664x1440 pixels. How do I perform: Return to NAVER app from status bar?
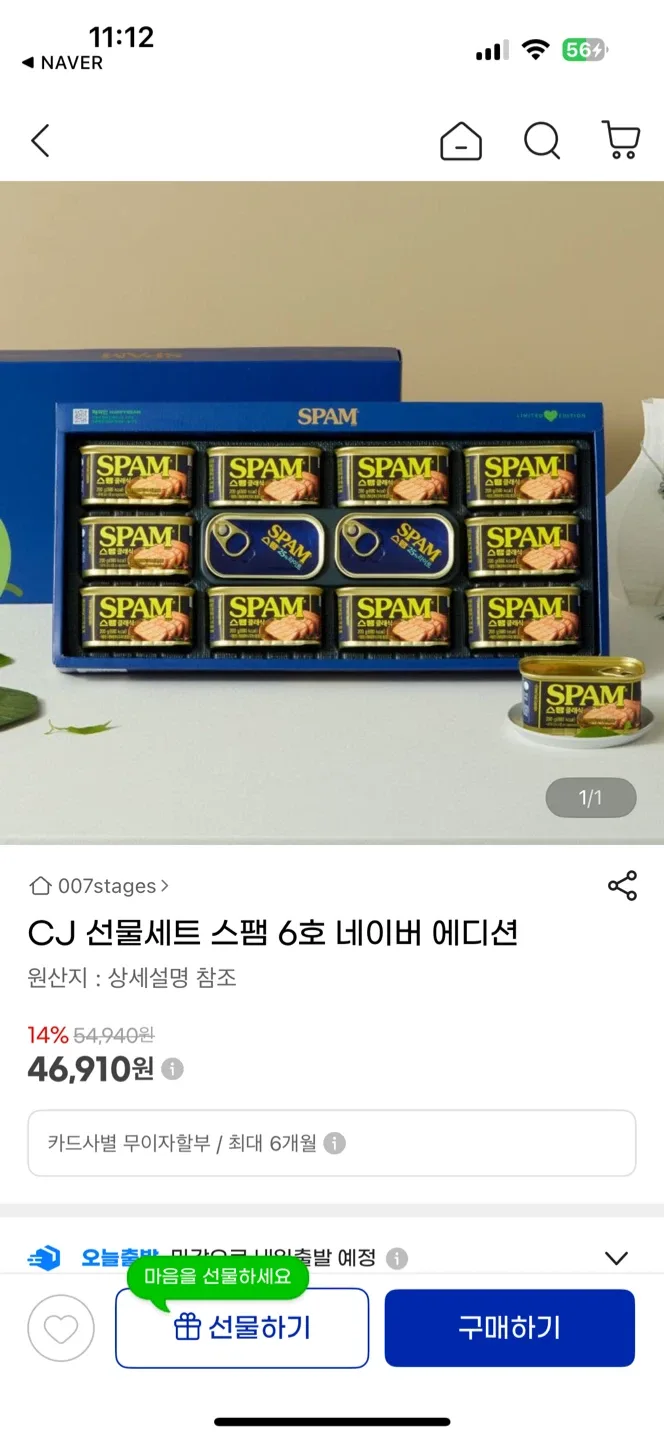point(62,63)
